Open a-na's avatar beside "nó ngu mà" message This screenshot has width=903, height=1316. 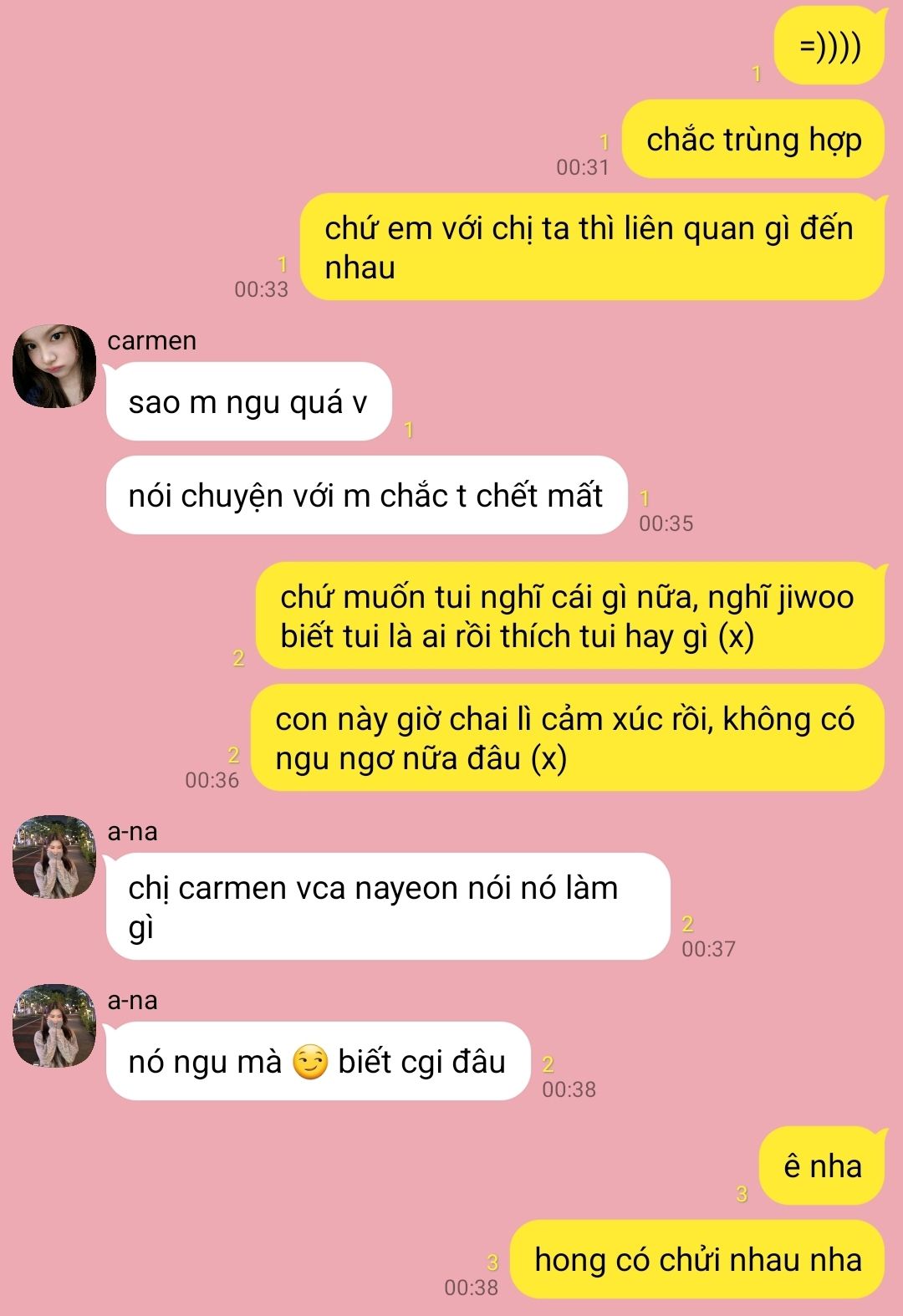coord(54,1026)
